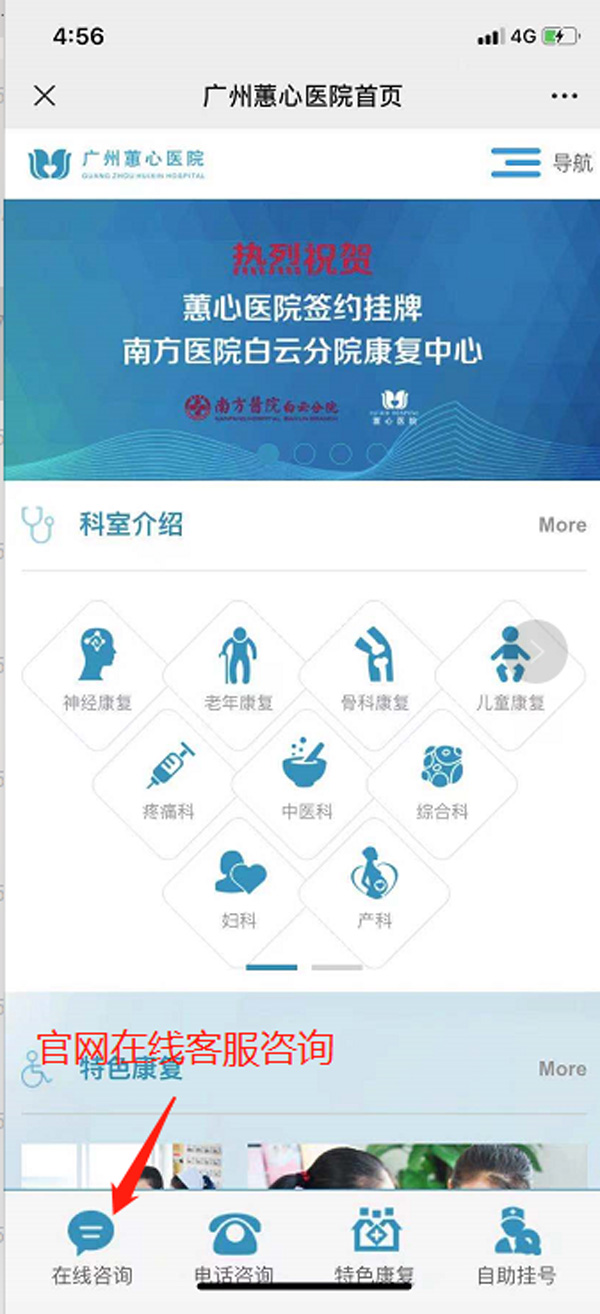This screenshot has height=1314, width=600.
Task: Go to 特色康复 in bottom bar
Action: tap(373, 1246)
